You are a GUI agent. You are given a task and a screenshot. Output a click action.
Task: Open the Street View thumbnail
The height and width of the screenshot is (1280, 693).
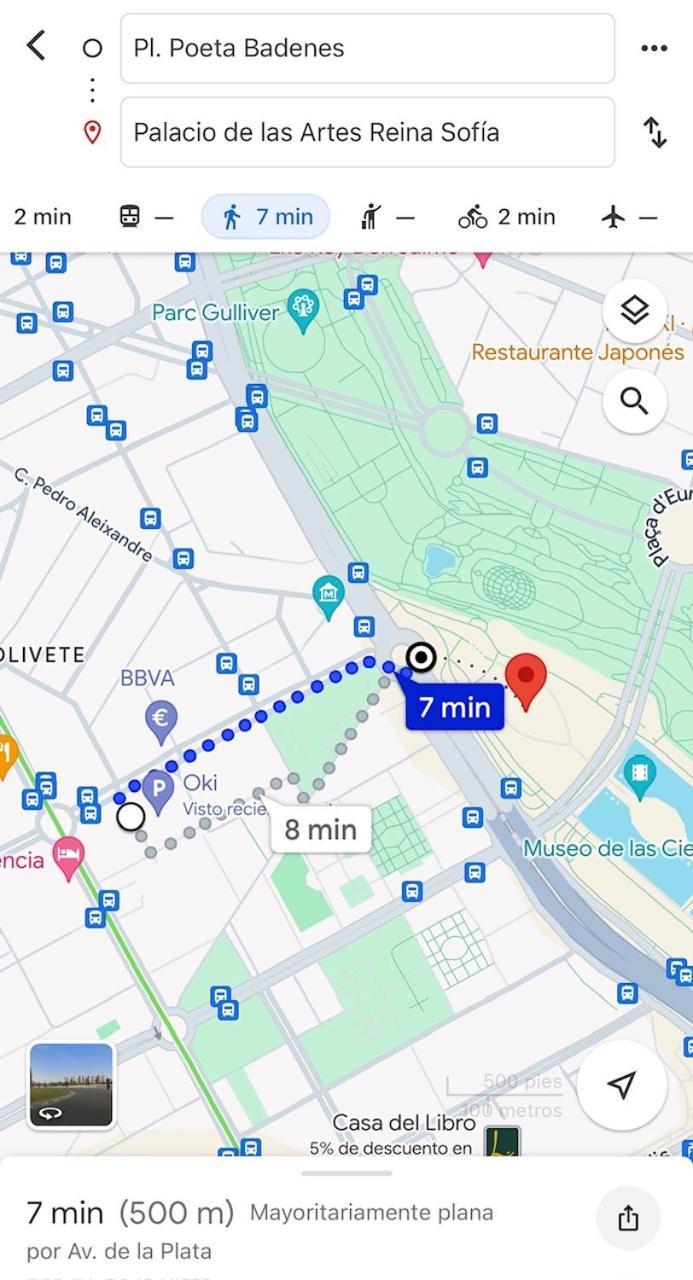(71, 1085)
